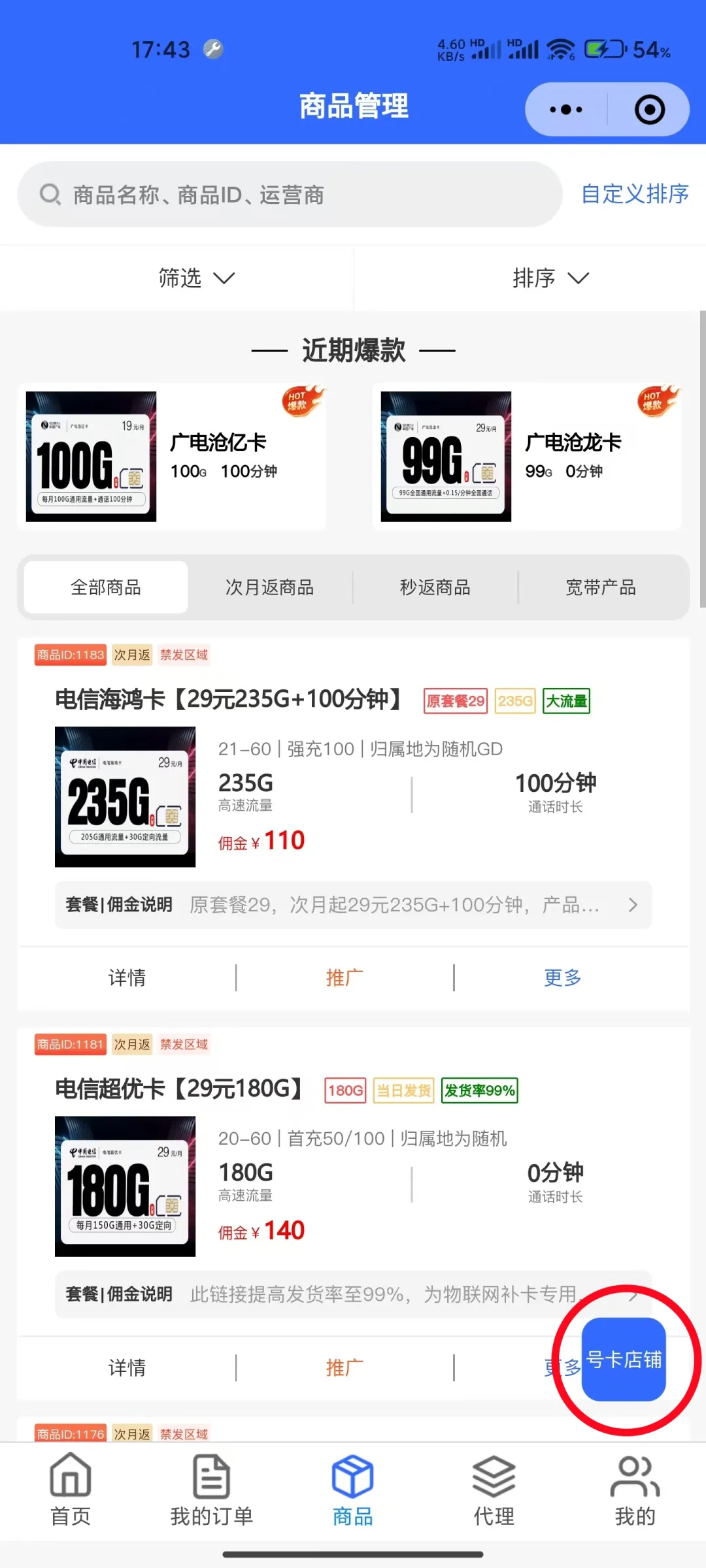Switch to the 次月返商品 tab
Image resolution: width=706 pixels, height=1568 pixels.
coord(269,587)
